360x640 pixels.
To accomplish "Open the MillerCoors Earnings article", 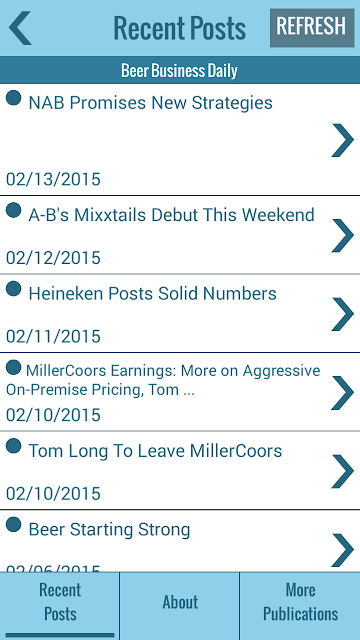I will [x=180, y=392].
